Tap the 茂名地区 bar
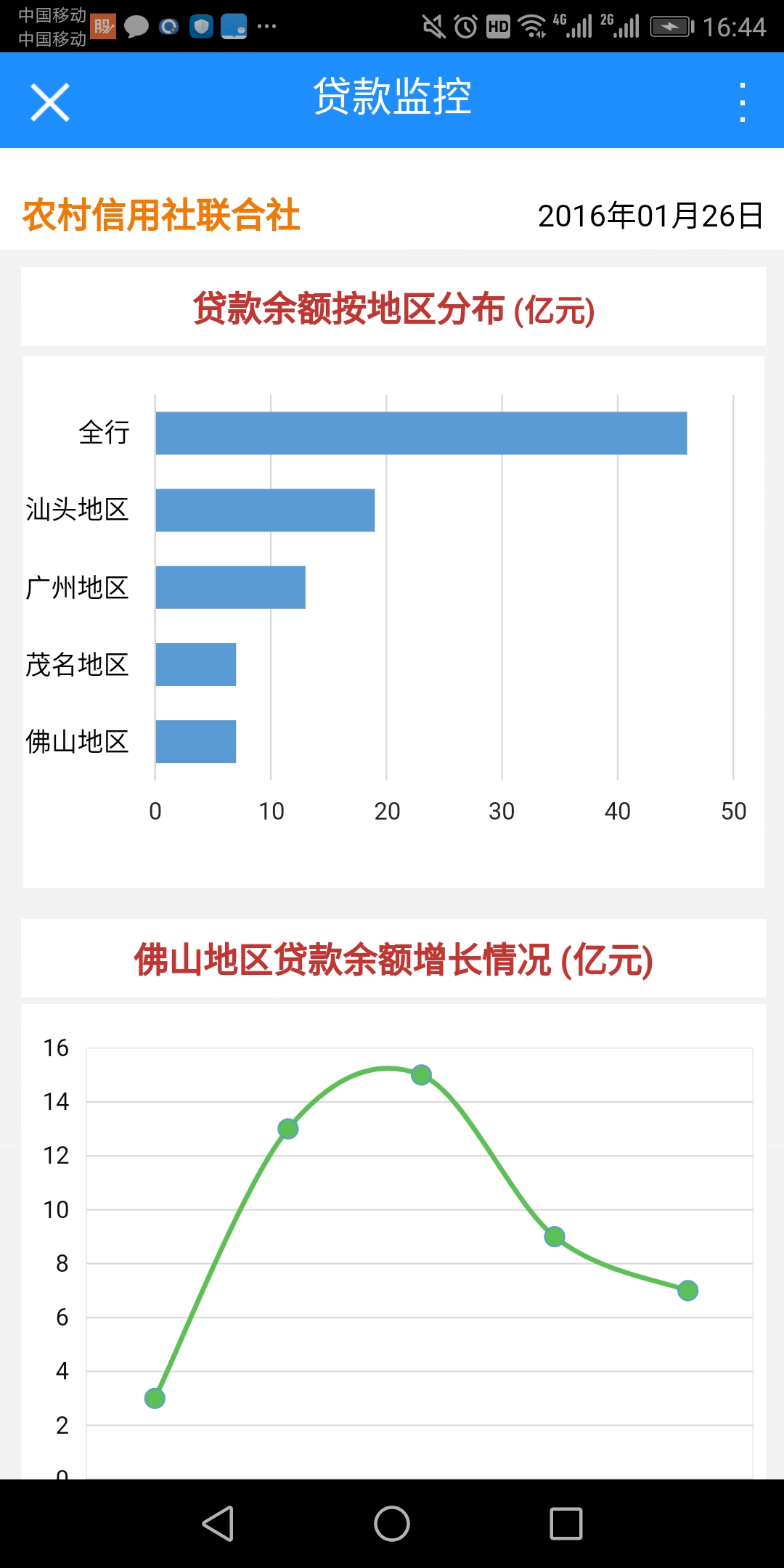Screen dimensions: 784x1568 [x=195, y=664]
